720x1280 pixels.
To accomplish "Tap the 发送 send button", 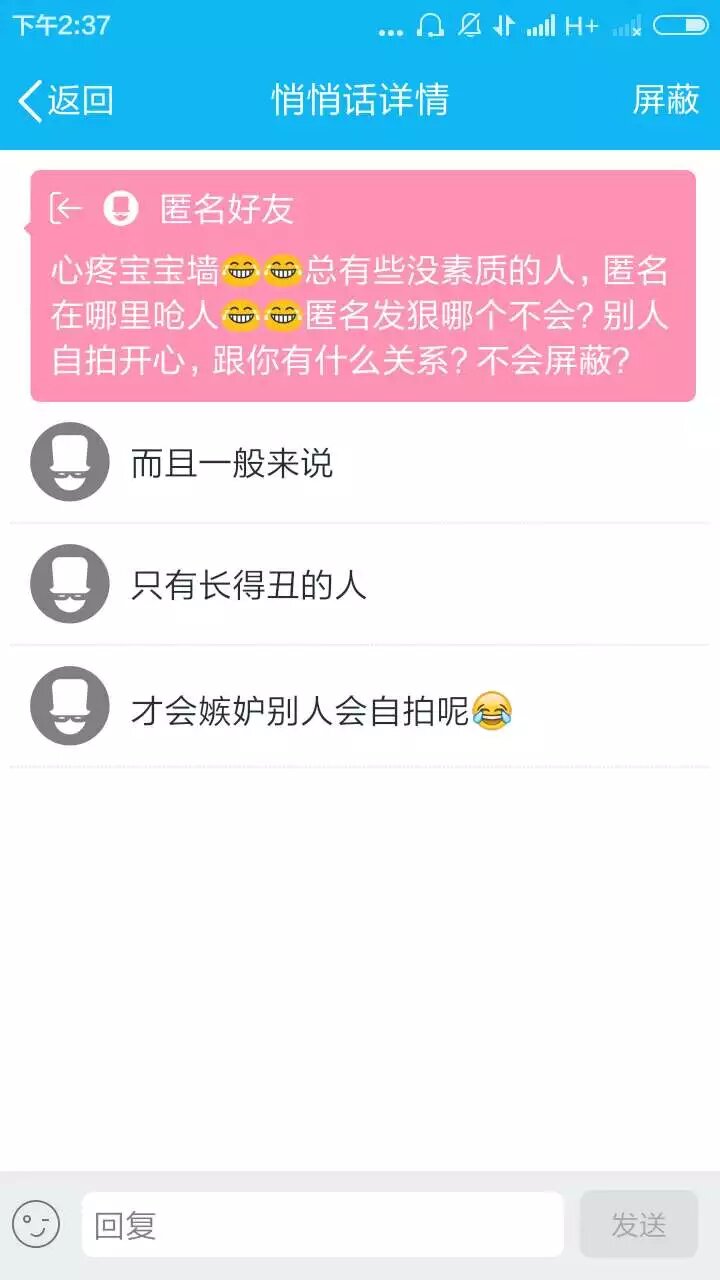I will 638,1224.
